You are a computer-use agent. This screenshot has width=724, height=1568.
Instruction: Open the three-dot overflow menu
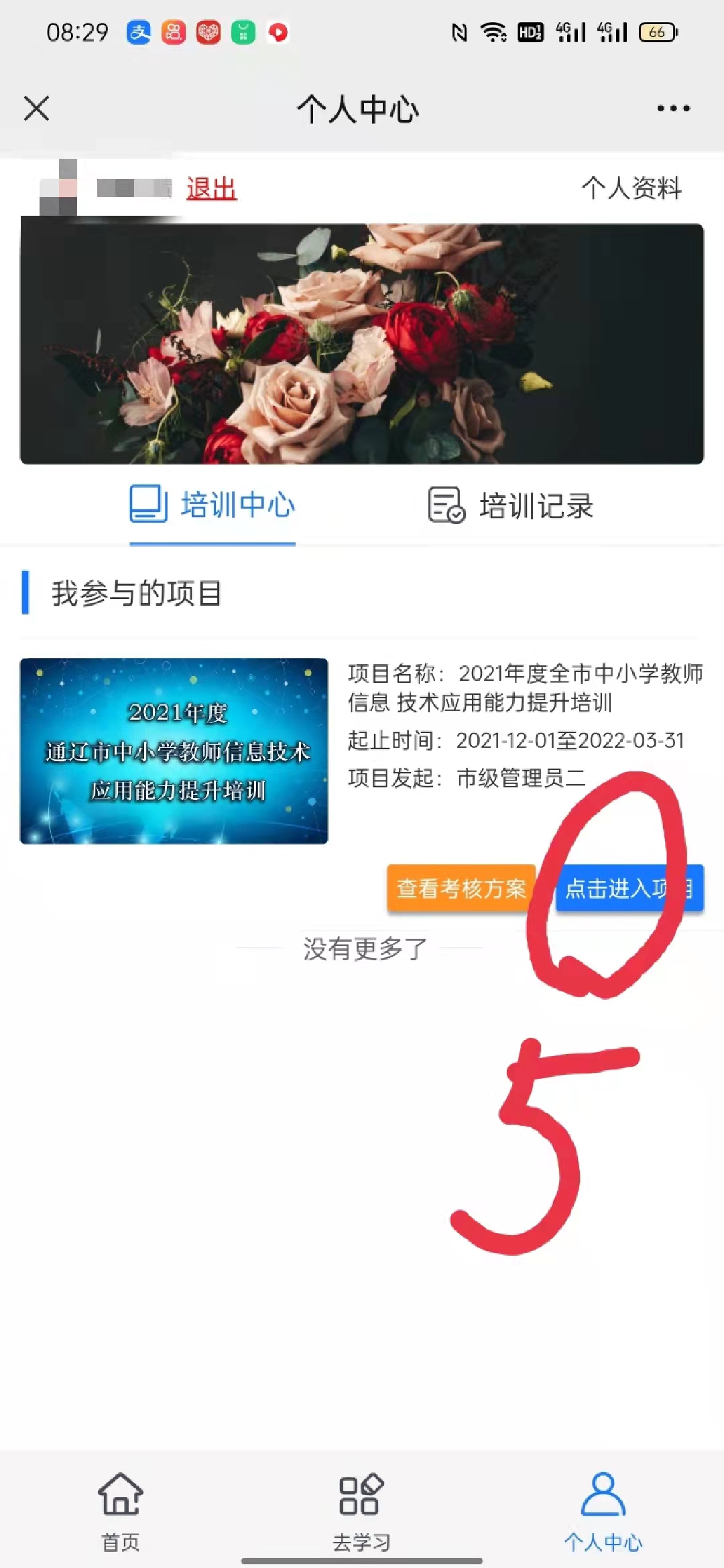coord(673,108)
